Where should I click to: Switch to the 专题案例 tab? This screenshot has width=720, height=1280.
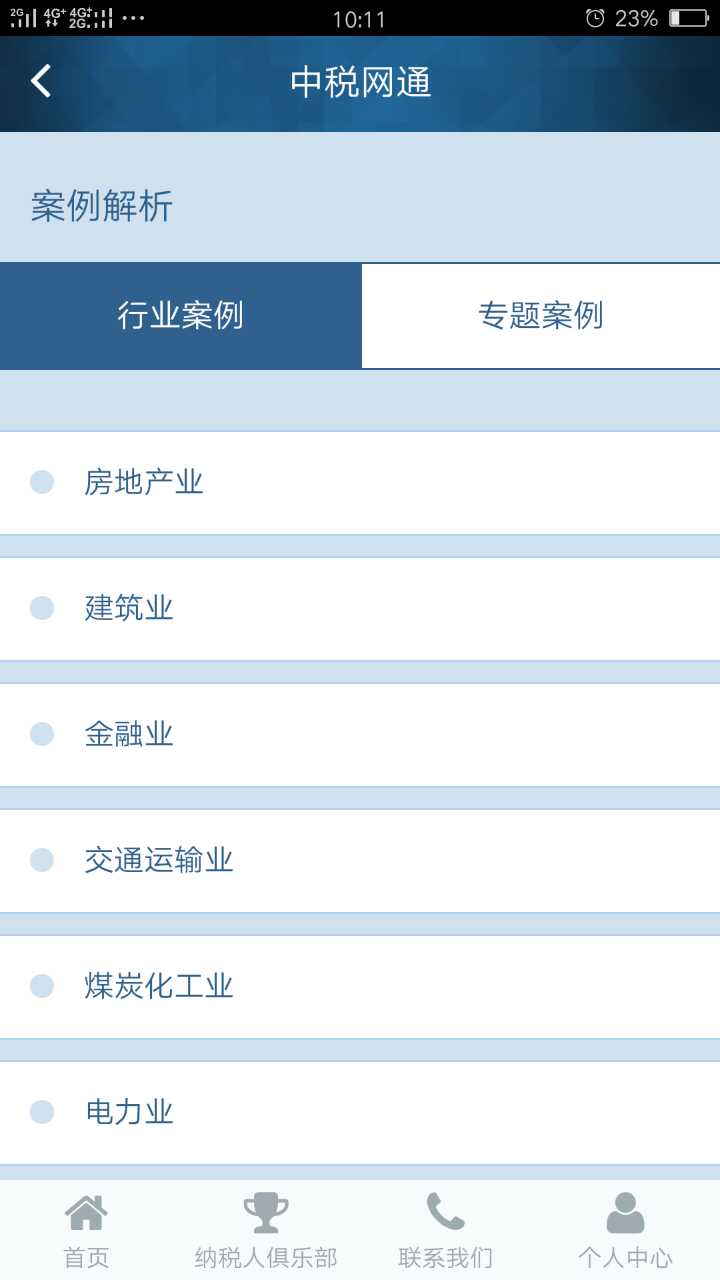click(541, 316)
